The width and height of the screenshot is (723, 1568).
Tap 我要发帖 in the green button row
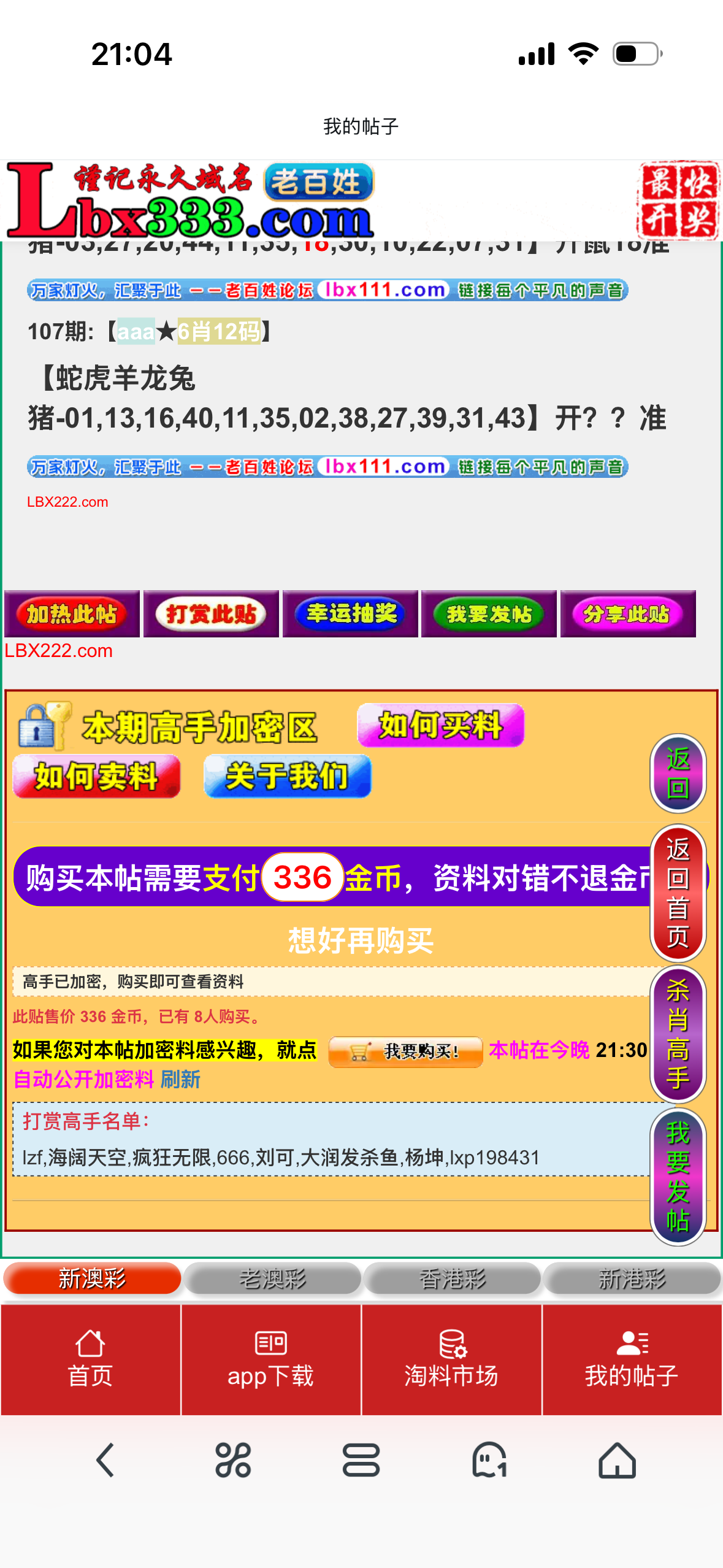pyautogui.click(x=489, y=614)
